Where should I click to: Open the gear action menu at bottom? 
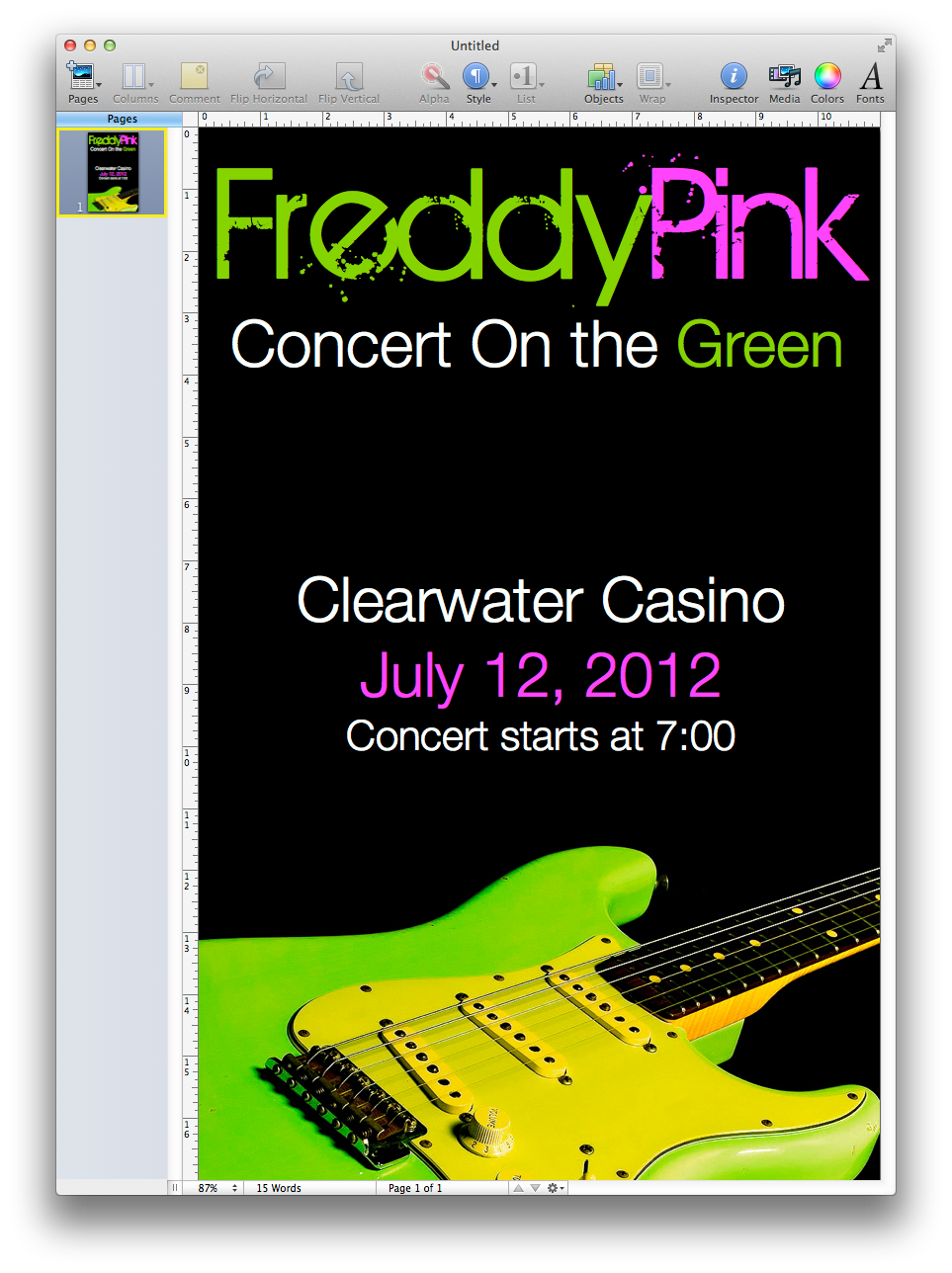(x=555, y=1188)
